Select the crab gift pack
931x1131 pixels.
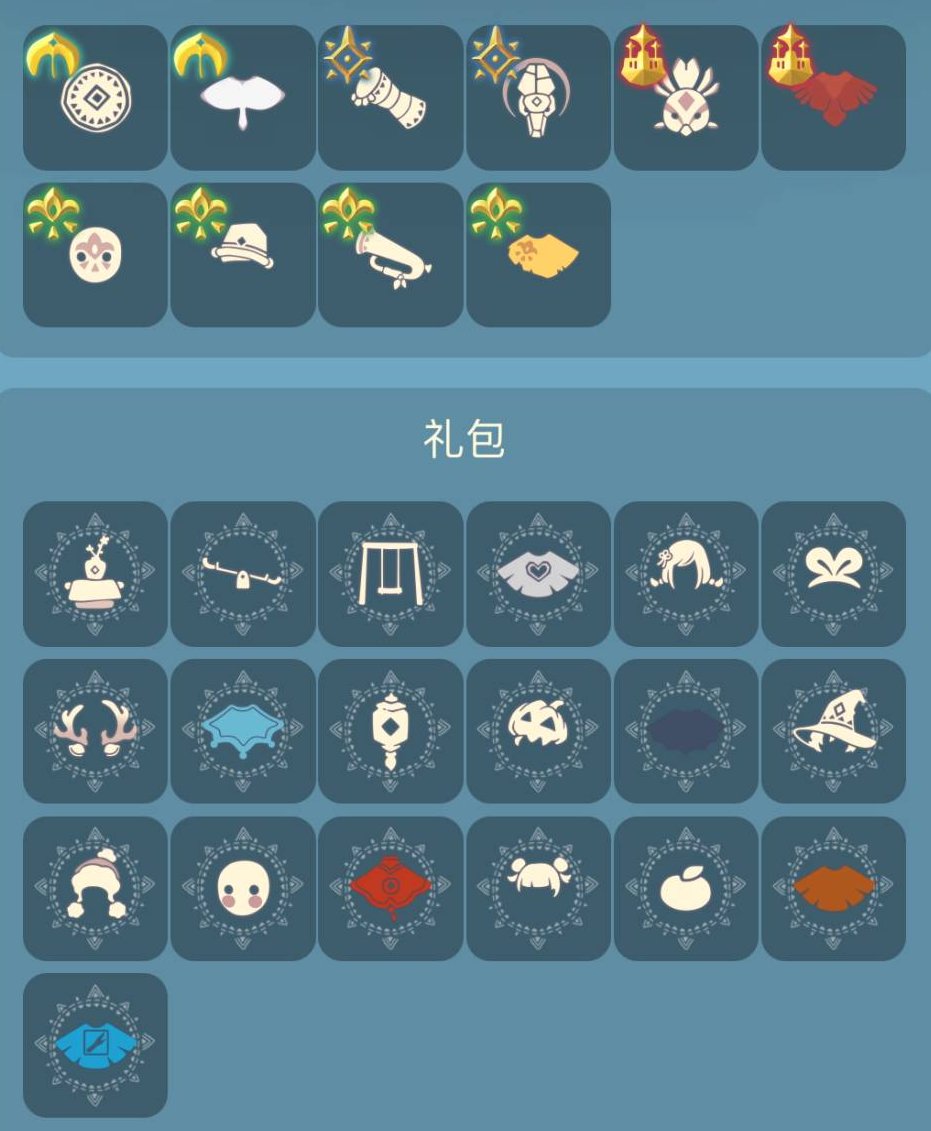pos(538,888)
